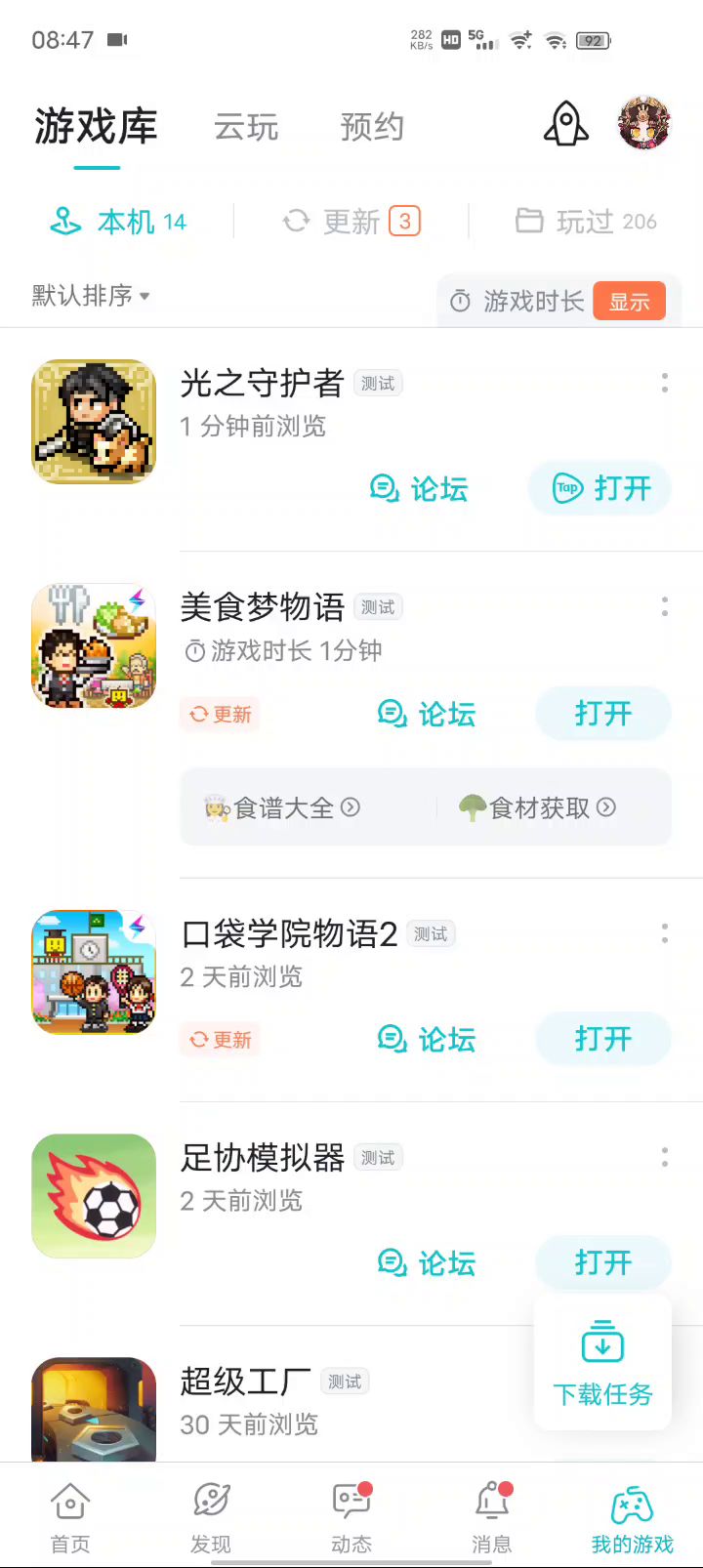
Task: Launch 口袋学院物语2 with the 打开 button
Action: coord(602,1039)
